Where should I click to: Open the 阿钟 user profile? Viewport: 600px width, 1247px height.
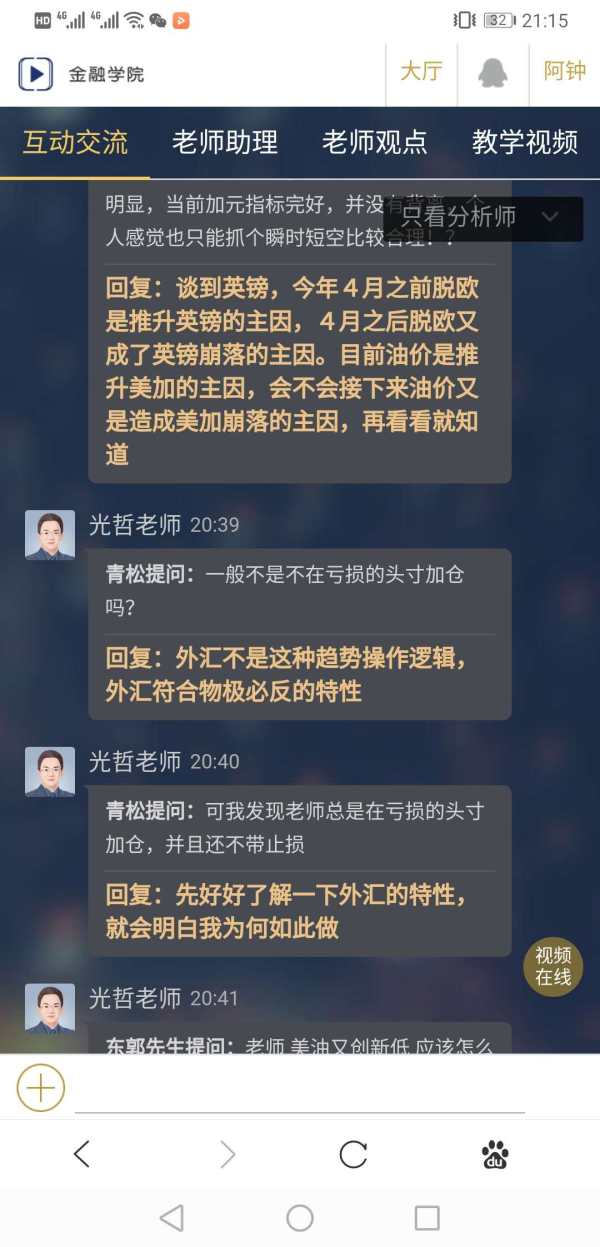coord(564,73)
